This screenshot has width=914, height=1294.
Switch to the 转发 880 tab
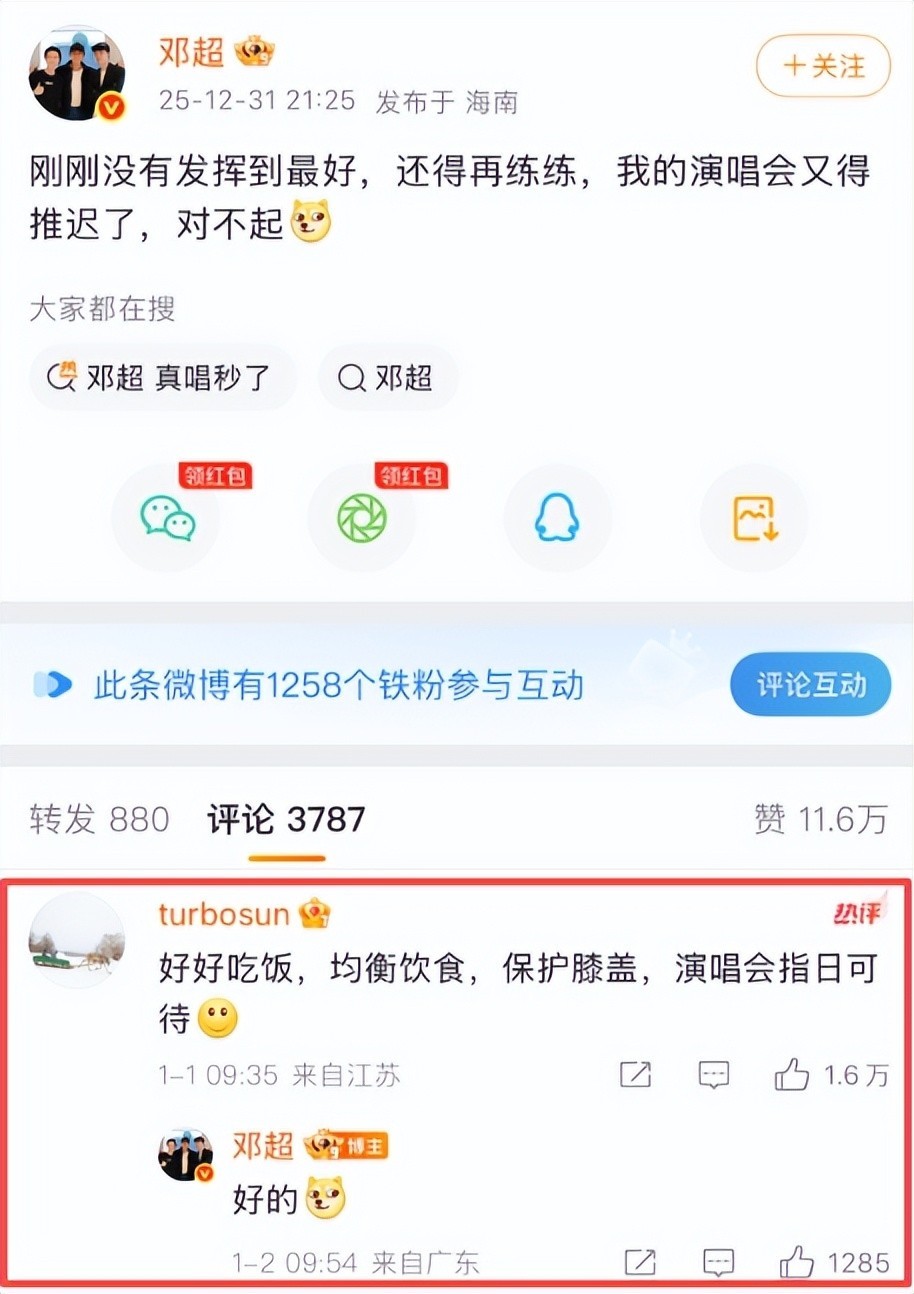(99, 820)
